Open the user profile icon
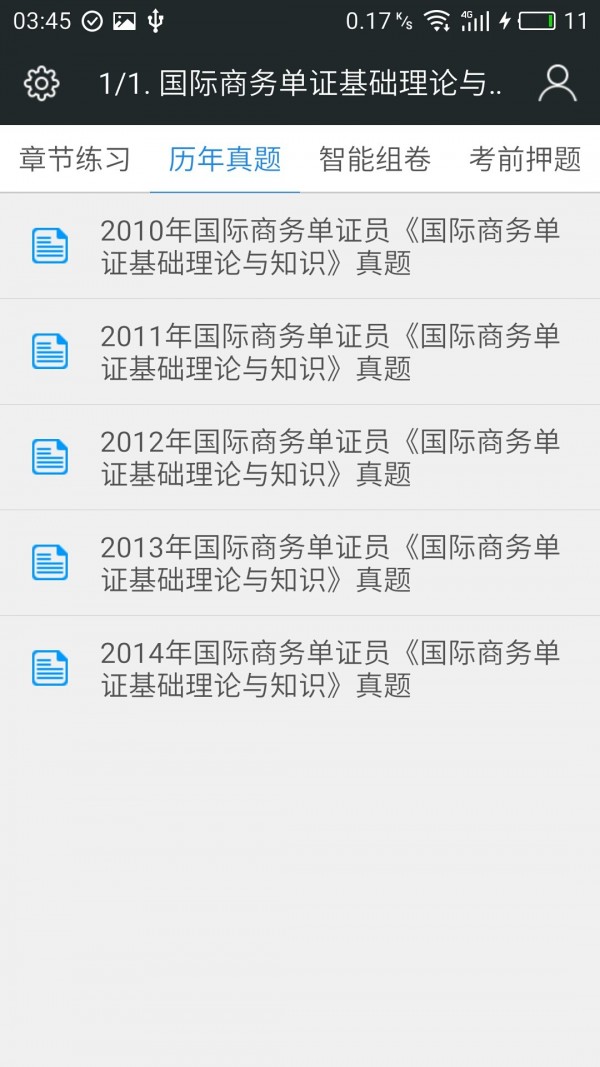The image size is (600, 1067). click(557, 83)
